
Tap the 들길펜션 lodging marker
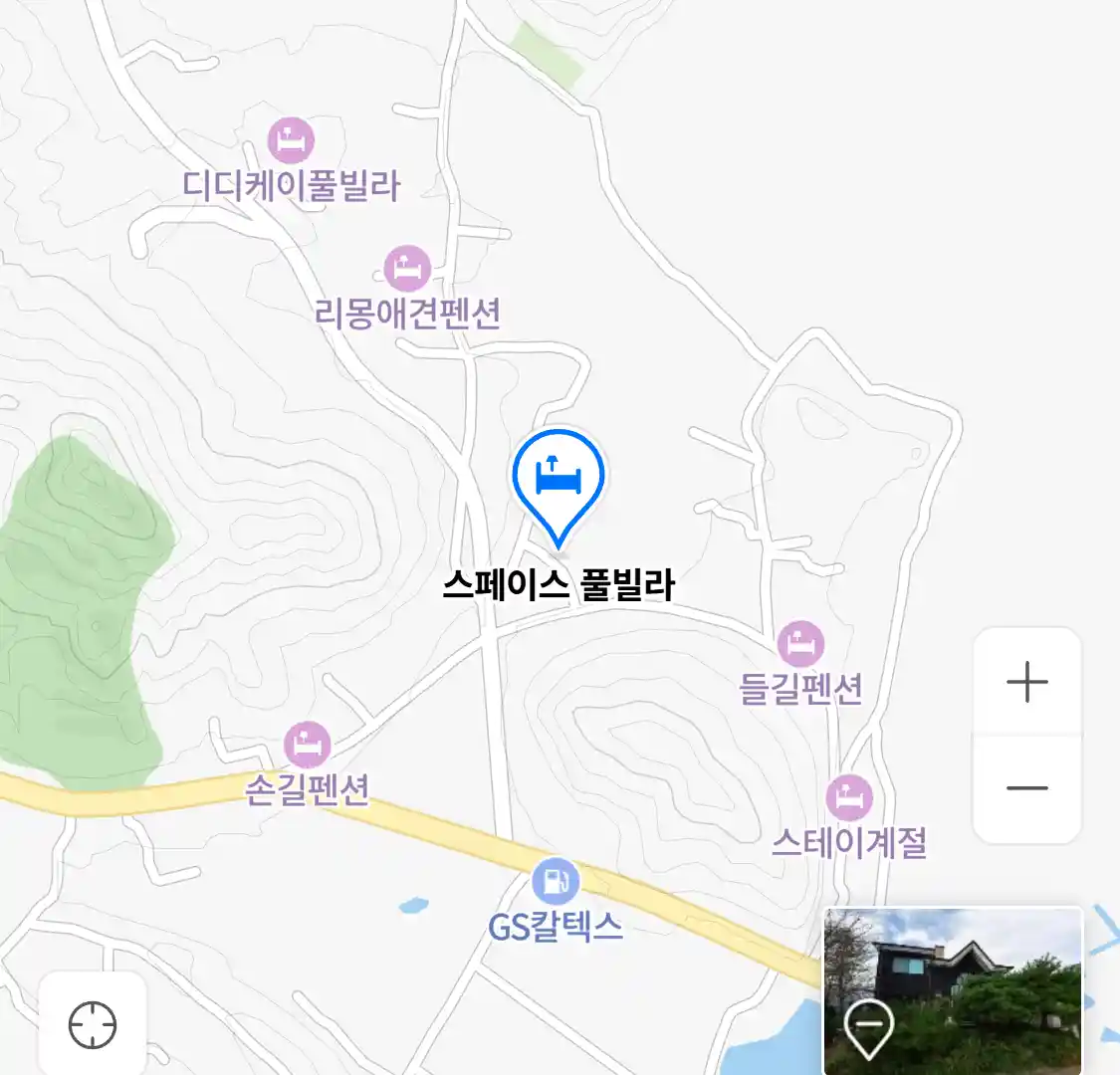(800, 644)
